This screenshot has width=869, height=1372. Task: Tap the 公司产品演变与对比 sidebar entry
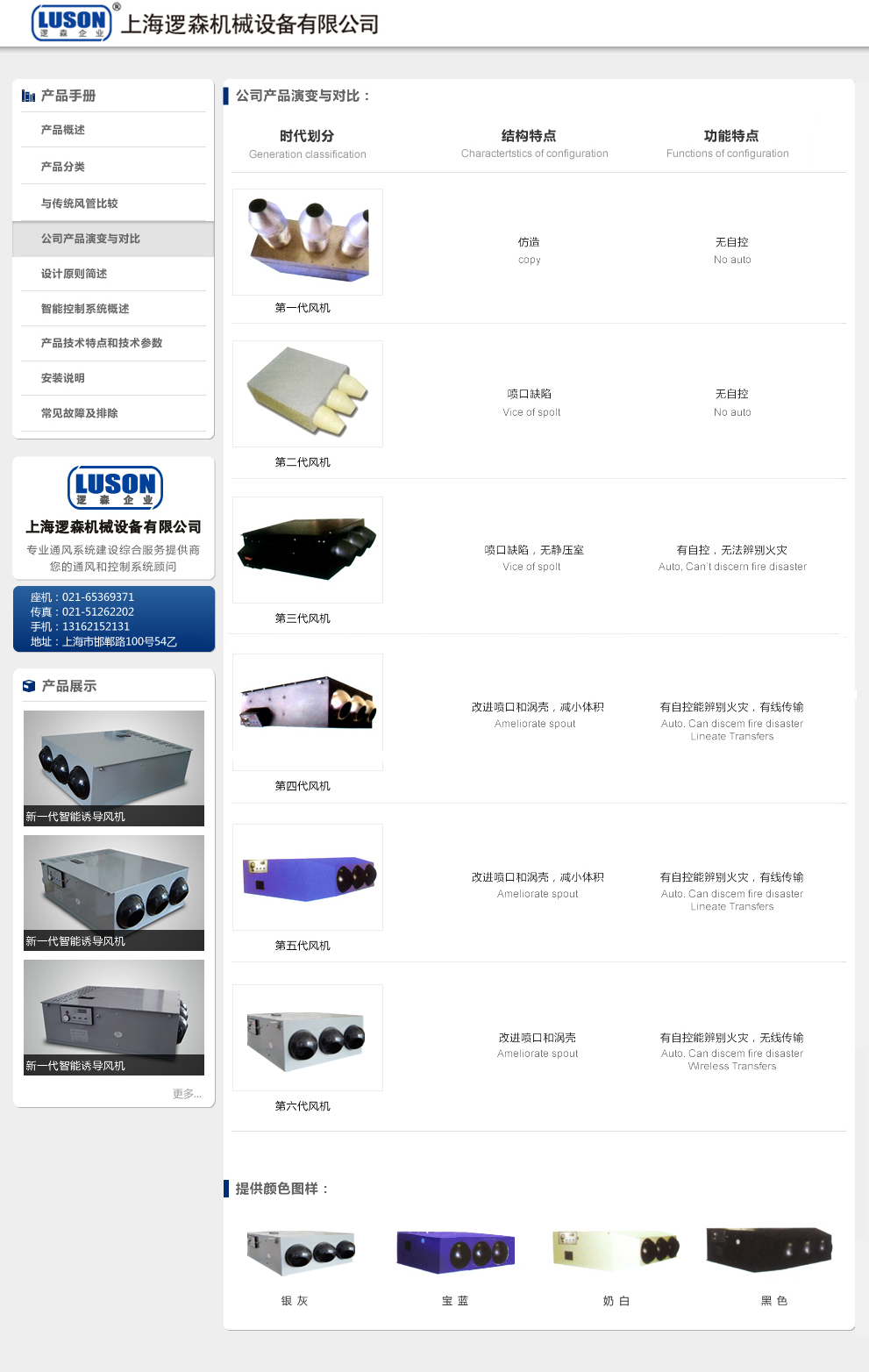tap(90, 239)
